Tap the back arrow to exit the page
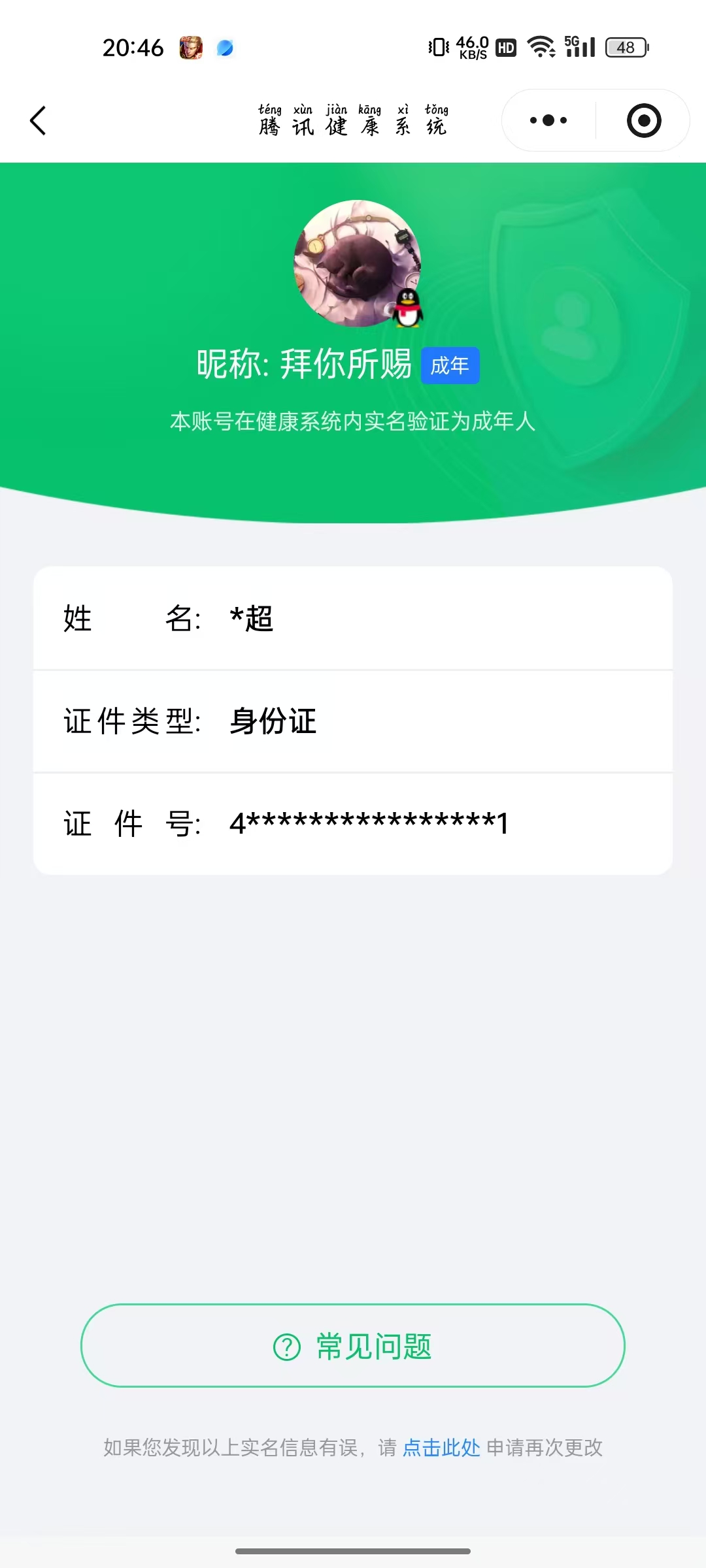 pos(37,120)
